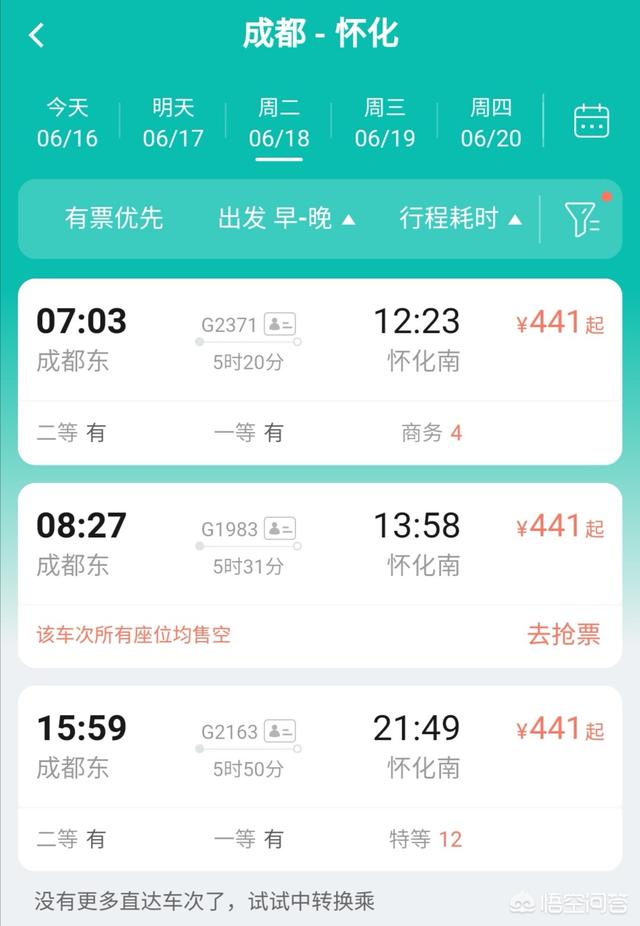Select the 周二 06/18 date tab
Image resolution: width=640 pixels, height=926 pixels.
pos(279,122)
